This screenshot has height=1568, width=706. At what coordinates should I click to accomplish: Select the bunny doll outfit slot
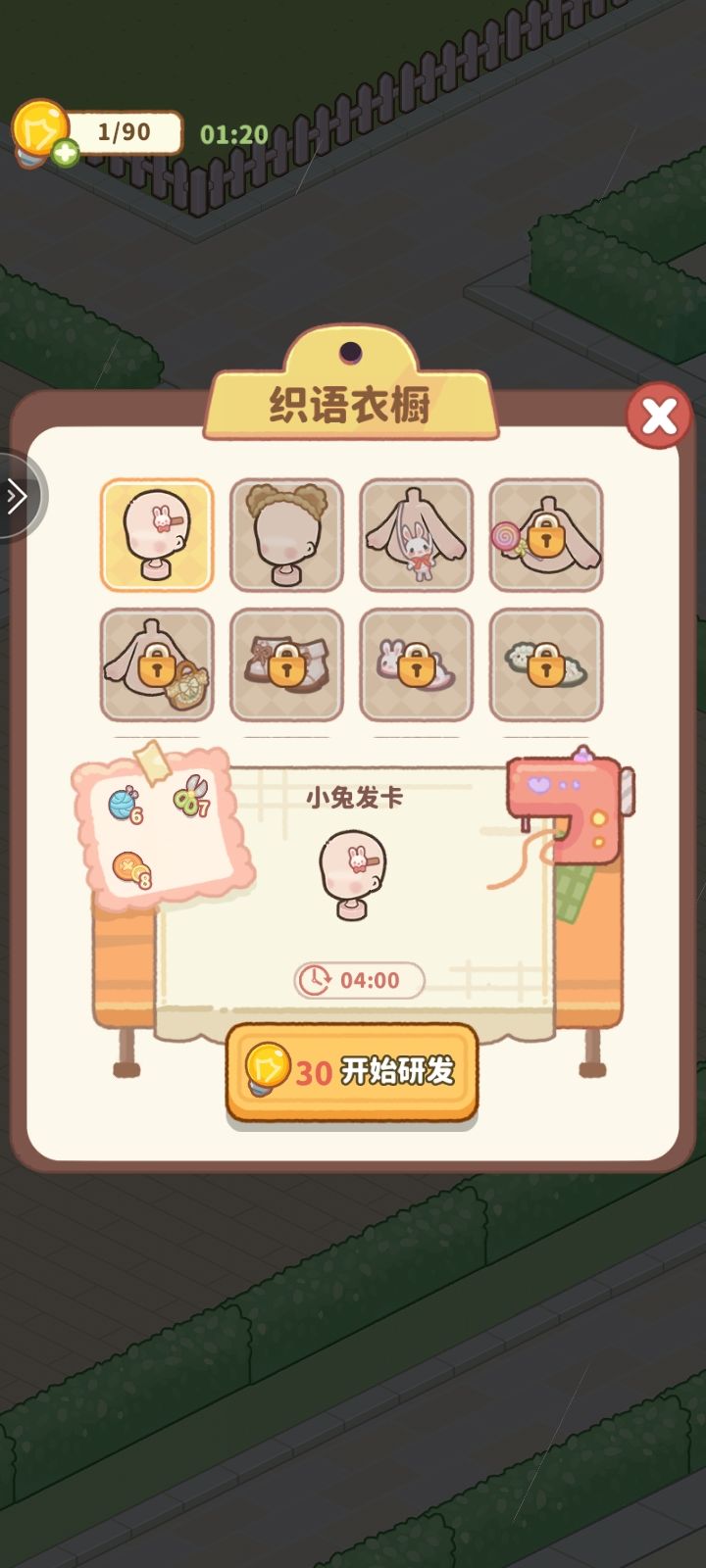(x=415, y=535)
